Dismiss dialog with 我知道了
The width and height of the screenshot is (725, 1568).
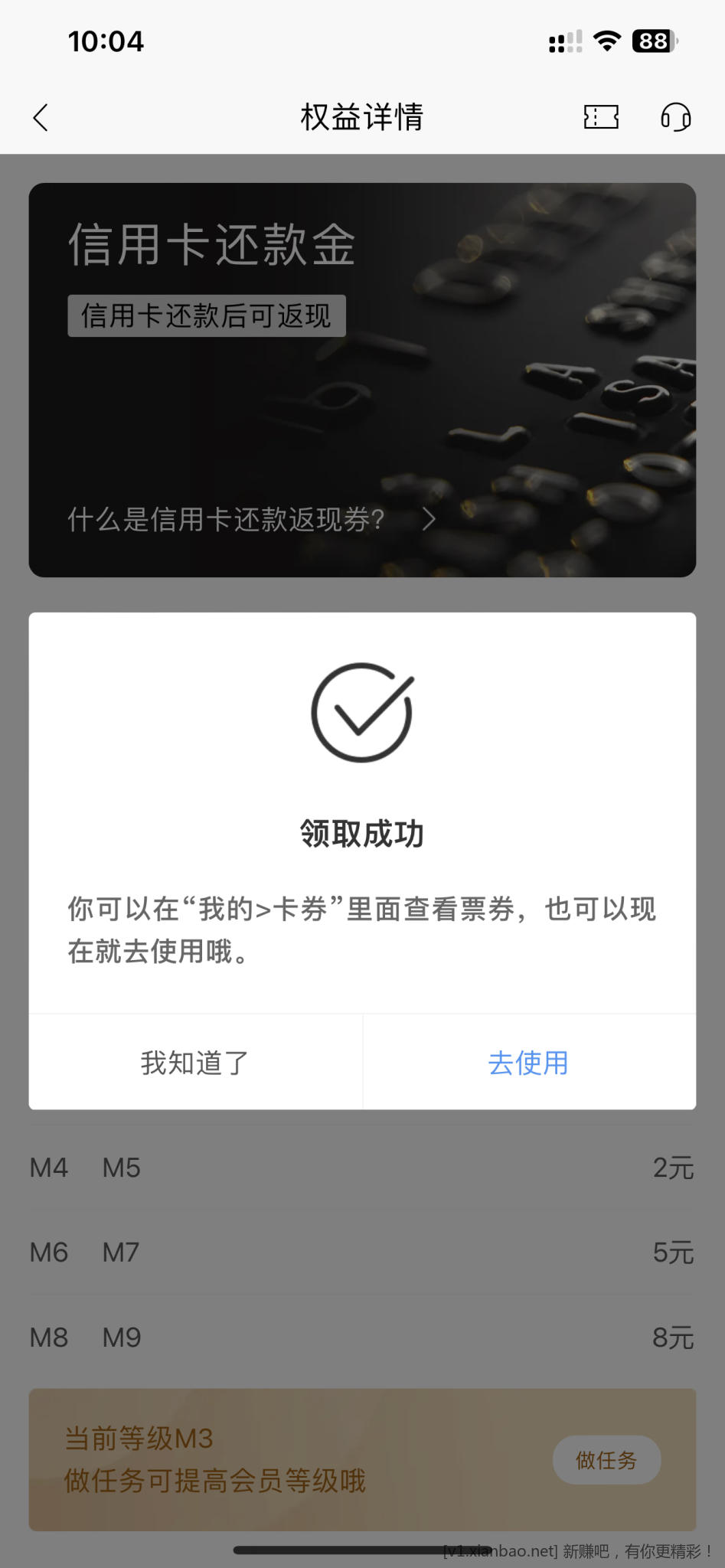pos(195,1062)
